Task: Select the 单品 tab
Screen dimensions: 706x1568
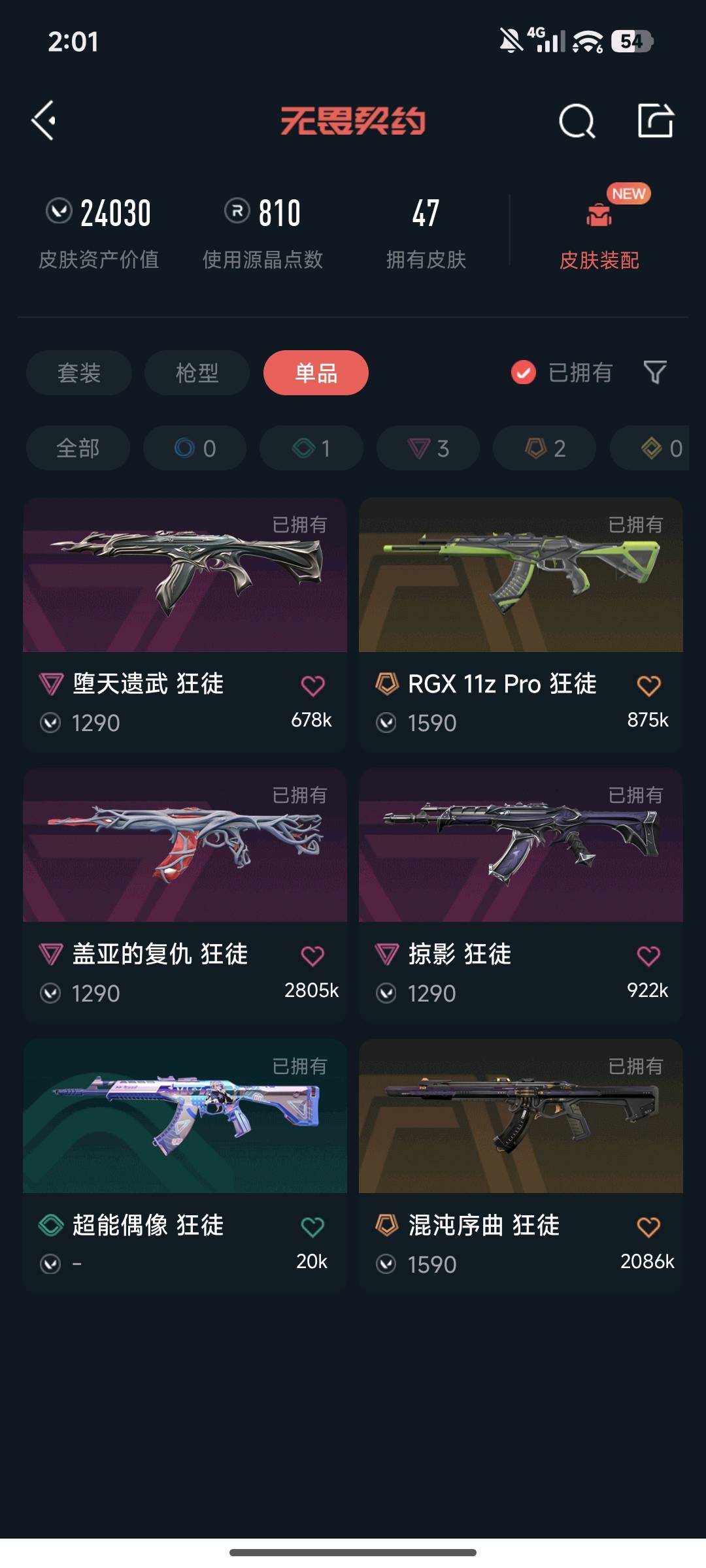Action: pos(316,373)
